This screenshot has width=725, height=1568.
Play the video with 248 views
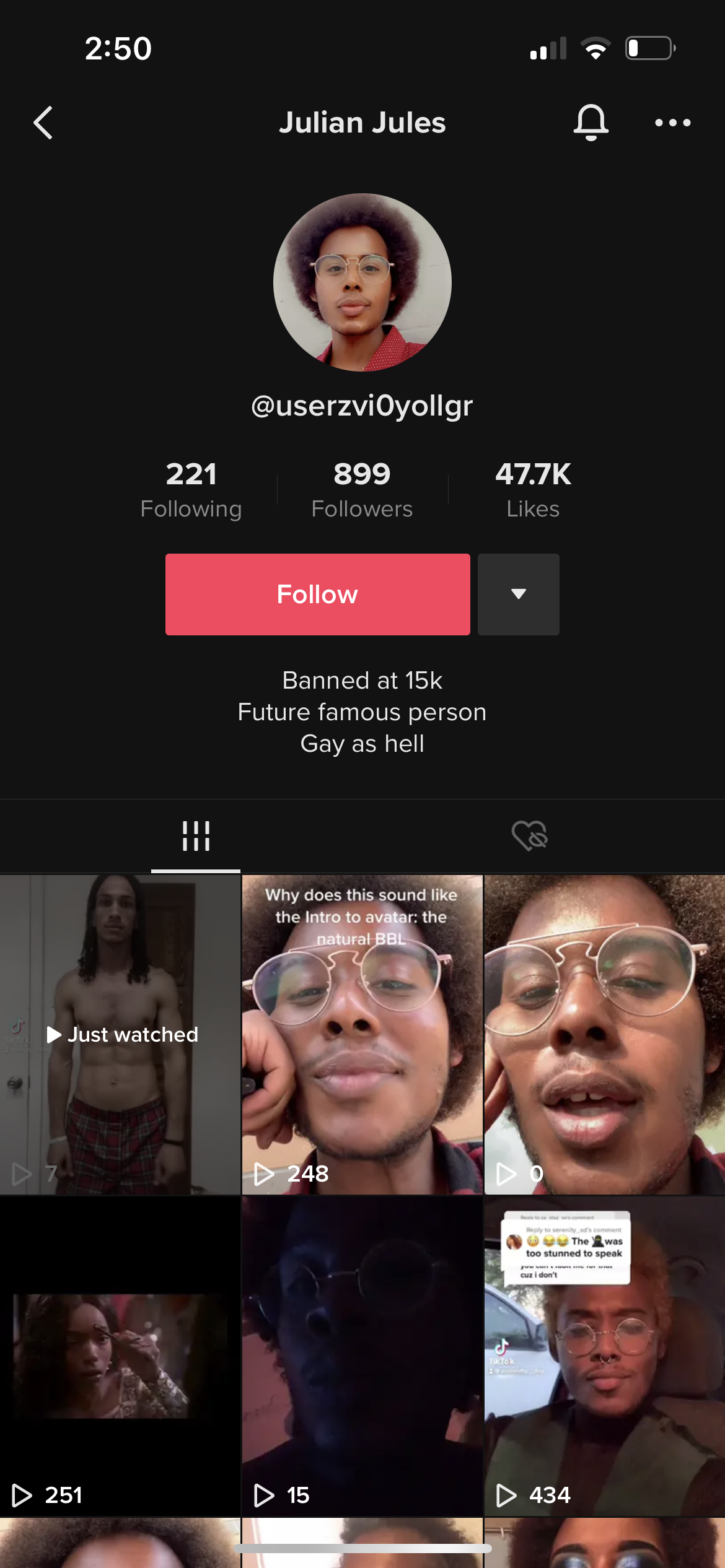(x=362, y=1034)
